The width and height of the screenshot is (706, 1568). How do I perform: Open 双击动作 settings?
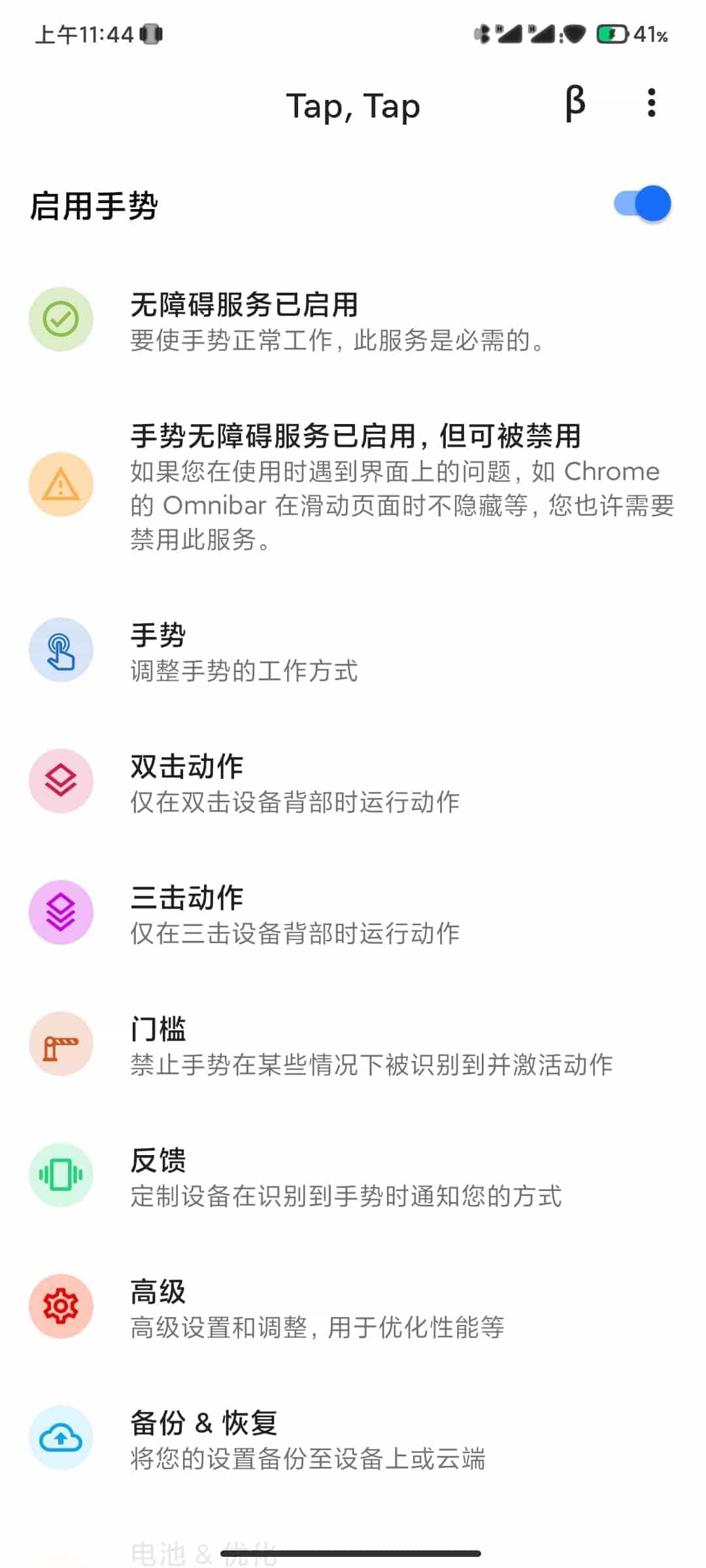coord(353,782)
